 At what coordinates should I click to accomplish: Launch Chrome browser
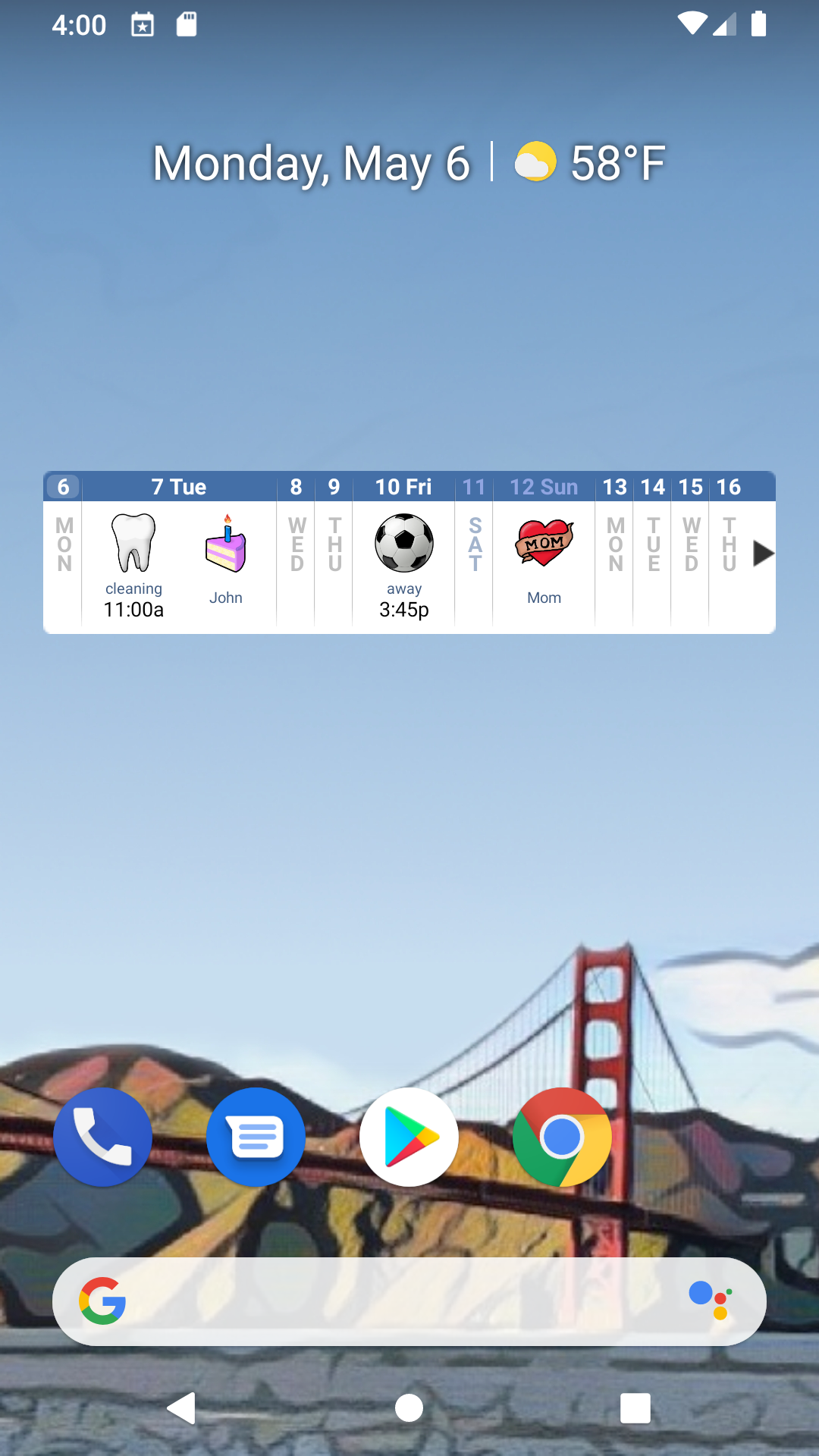click(562, 1137)
